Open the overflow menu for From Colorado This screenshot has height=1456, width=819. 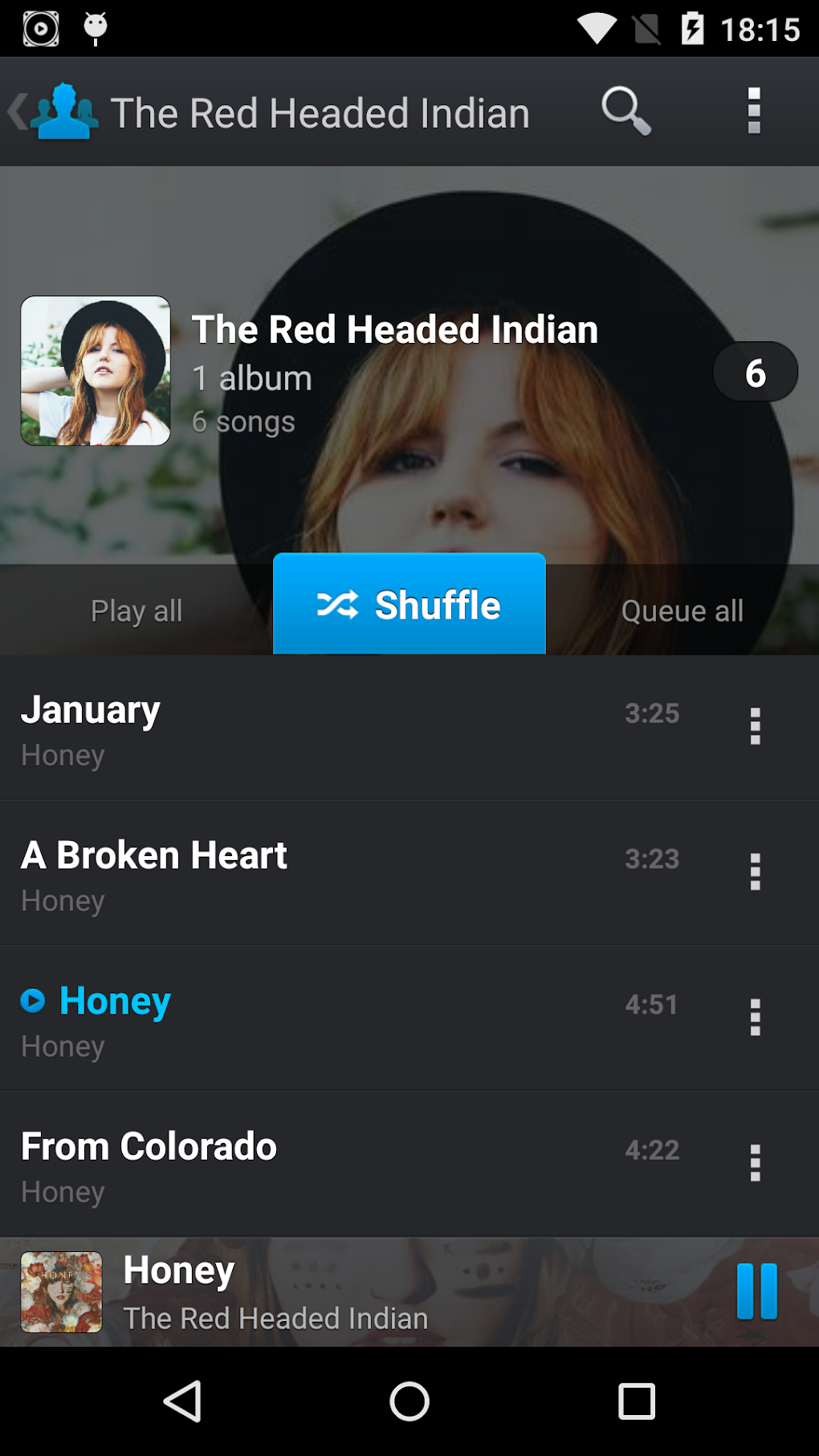click(x=755, y=1163)
